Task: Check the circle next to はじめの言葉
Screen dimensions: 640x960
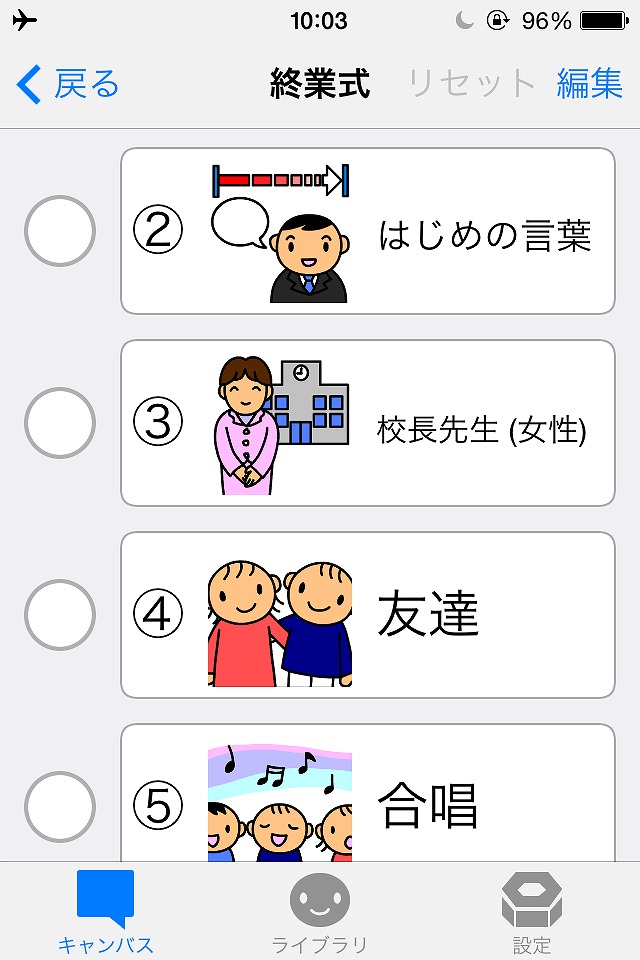Action: tap(60, 231)
